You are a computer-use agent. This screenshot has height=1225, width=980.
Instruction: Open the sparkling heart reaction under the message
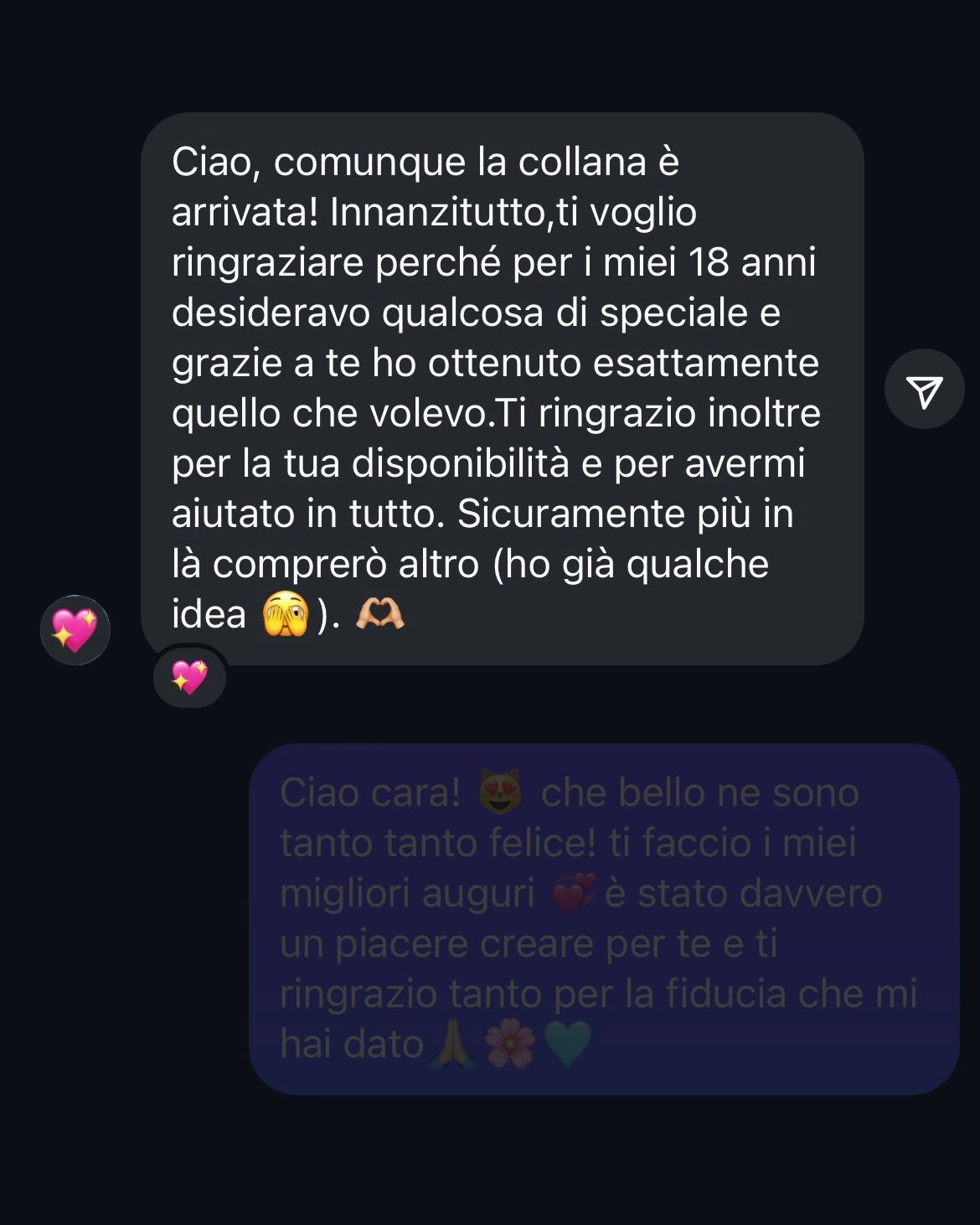point(189,676)
